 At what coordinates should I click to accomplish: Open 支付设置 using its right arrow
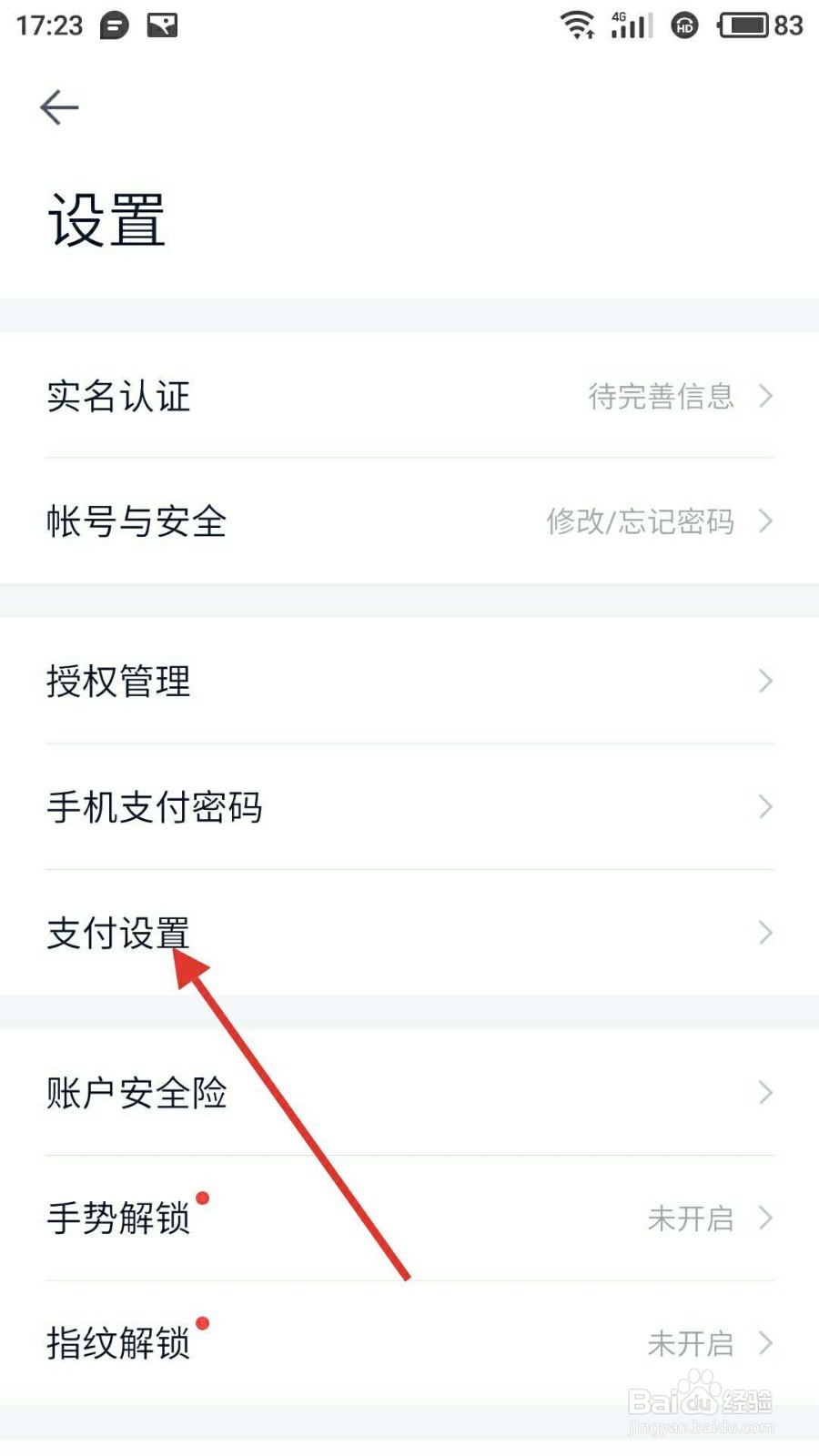coord(763,933)
